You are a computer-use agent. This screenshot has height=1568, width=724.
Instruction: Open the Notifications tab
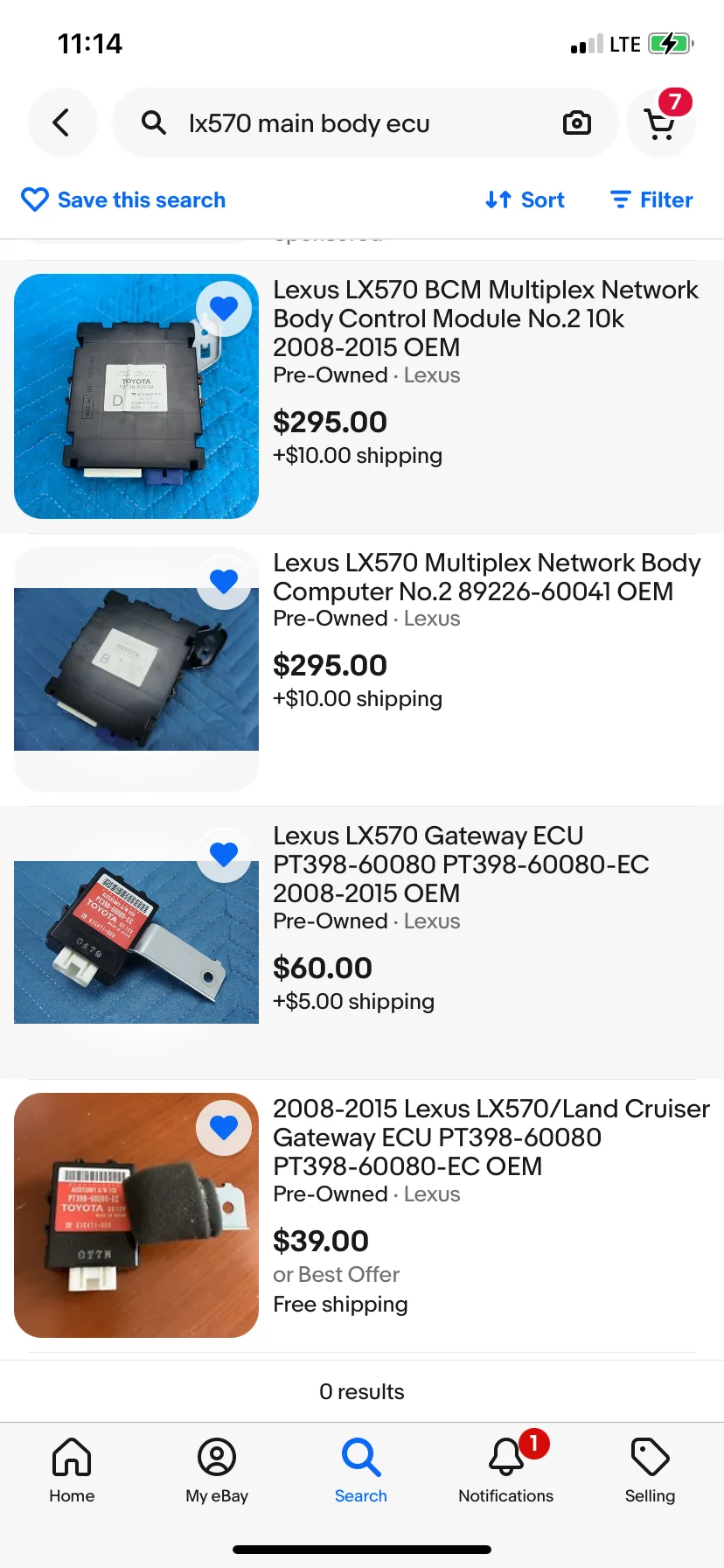(505, 1472)
